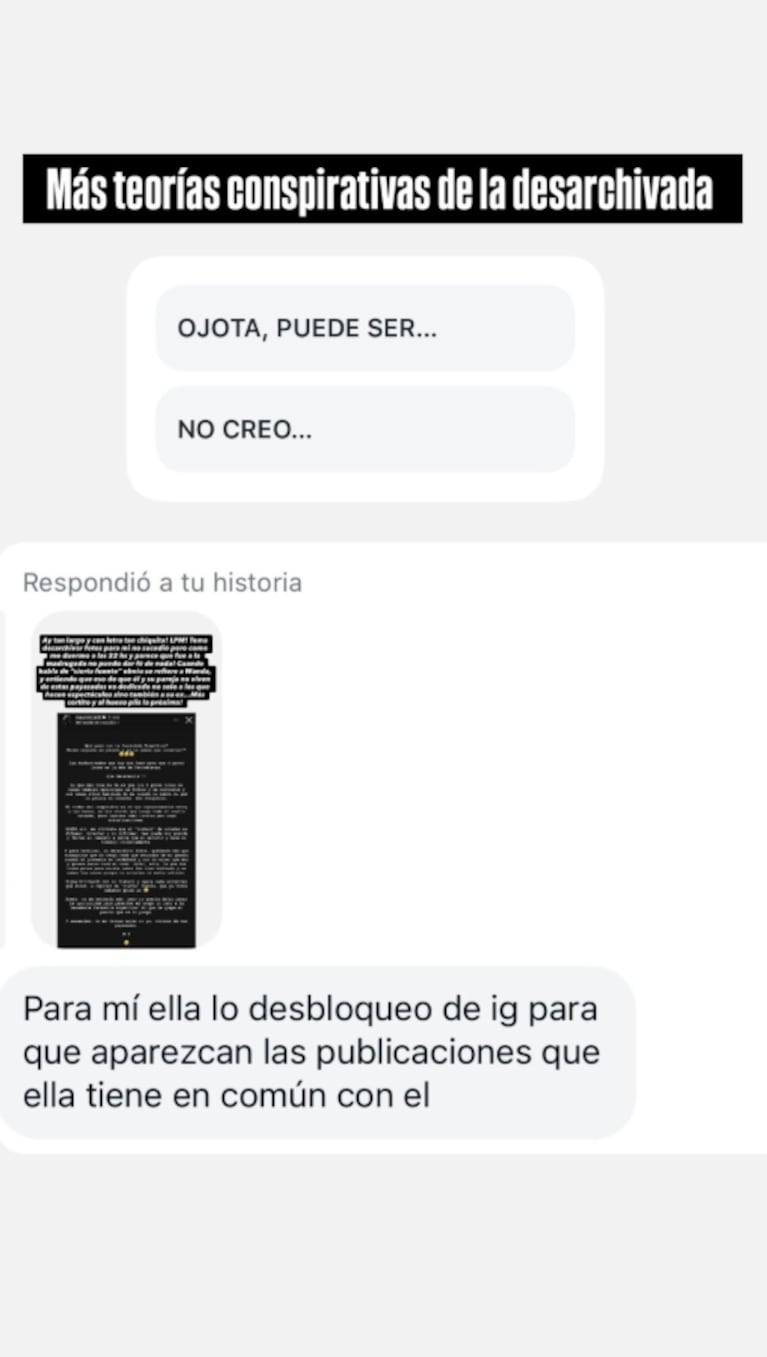Tap the emoji at the bottom of the story
This screenshot has height=1357, width=767.
(125, 940)
